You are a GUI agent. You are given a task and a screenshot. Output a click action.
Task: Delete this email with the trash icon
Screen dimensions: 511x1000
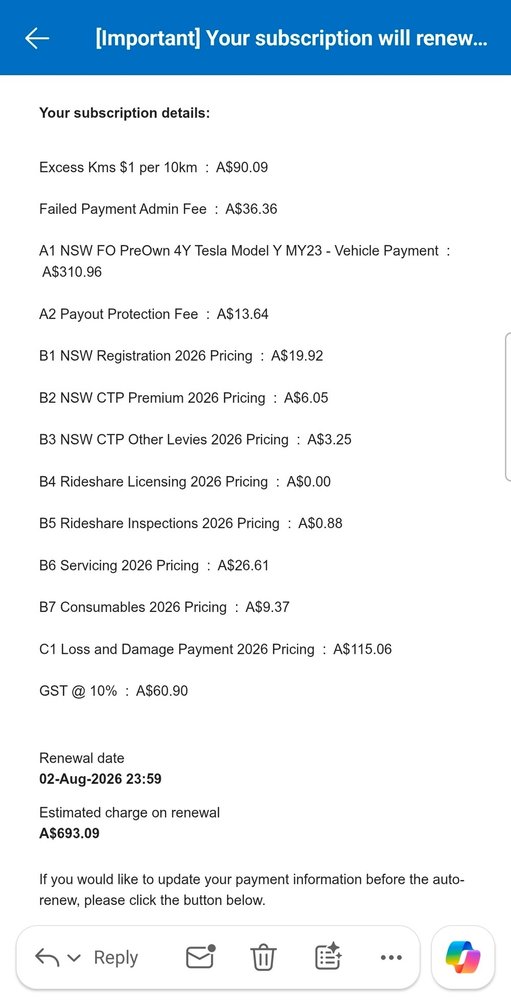(x=263, y=957)
